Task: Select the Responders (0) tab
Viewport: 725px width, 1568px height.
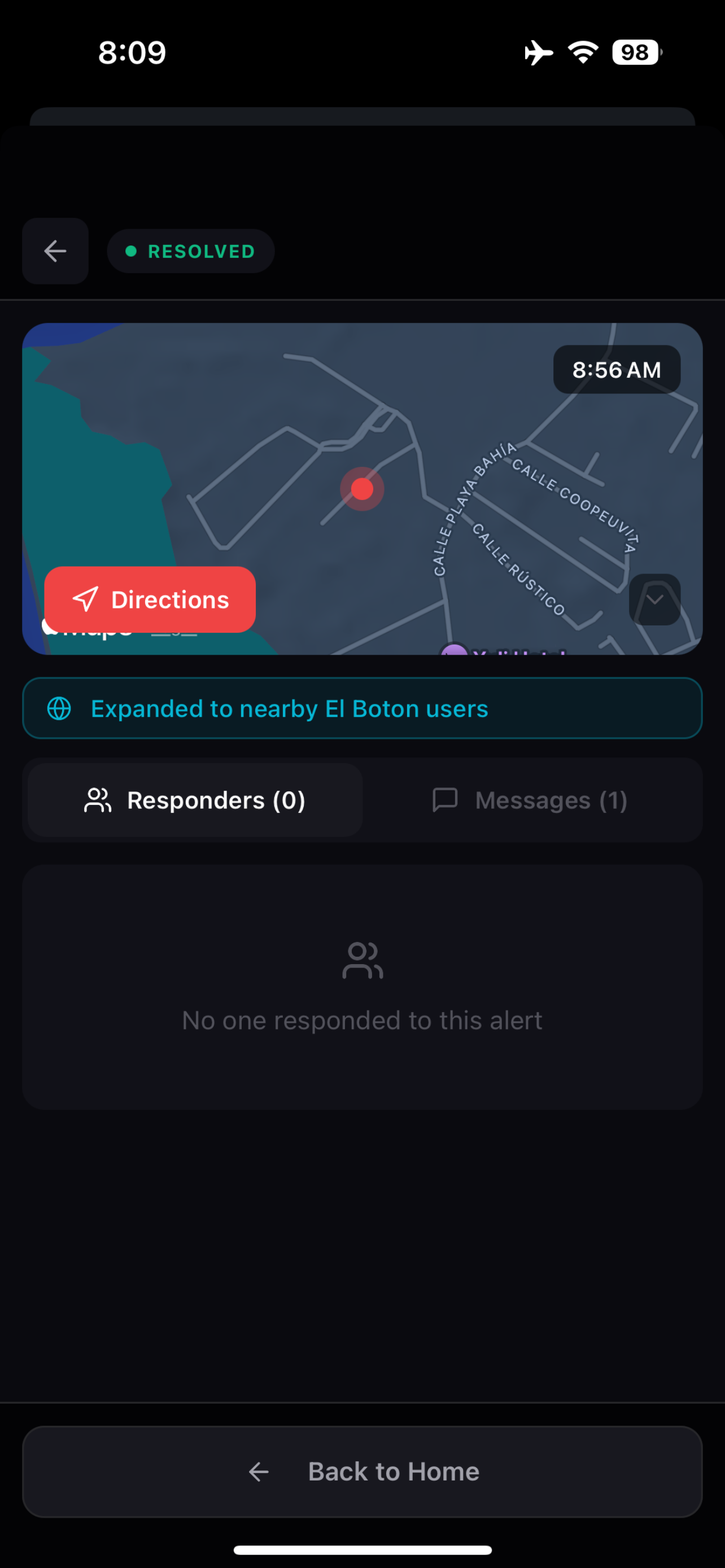Action: click(x=194, y=799)
